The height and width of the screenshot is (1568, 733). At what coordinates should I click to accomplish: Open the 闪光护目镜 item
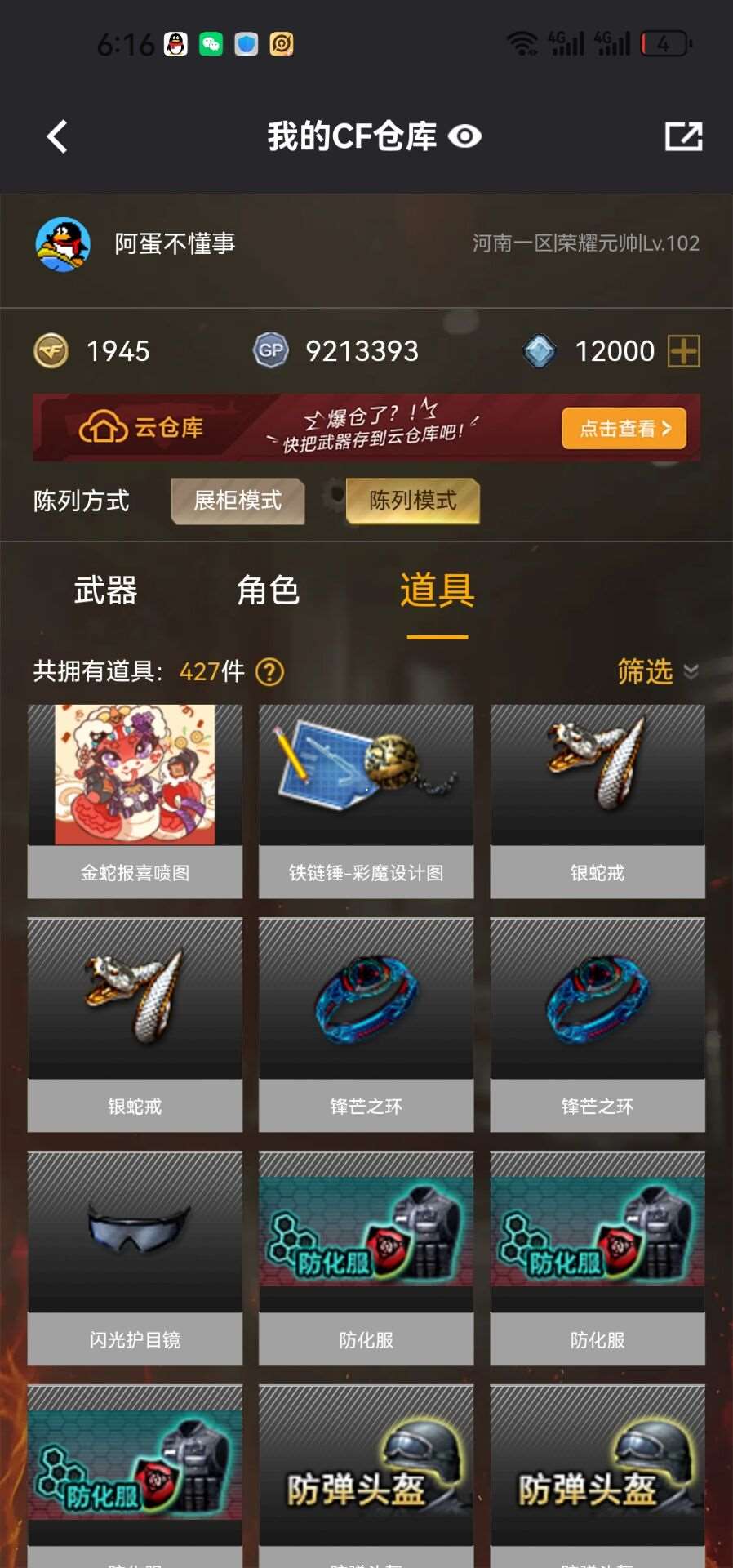click(135, 1256)
